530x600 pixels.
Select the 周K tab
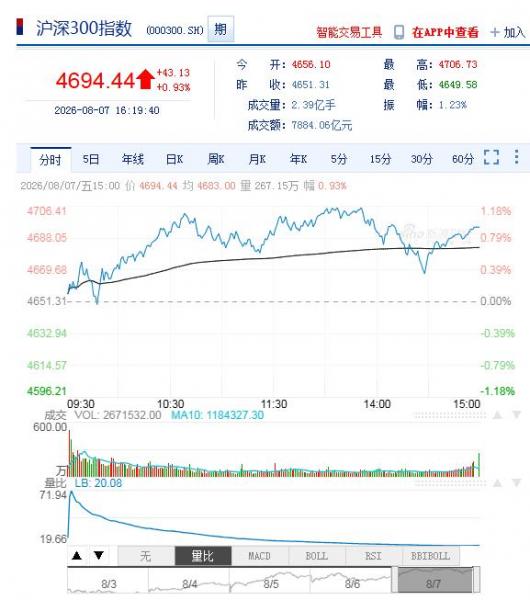[216, 159]
